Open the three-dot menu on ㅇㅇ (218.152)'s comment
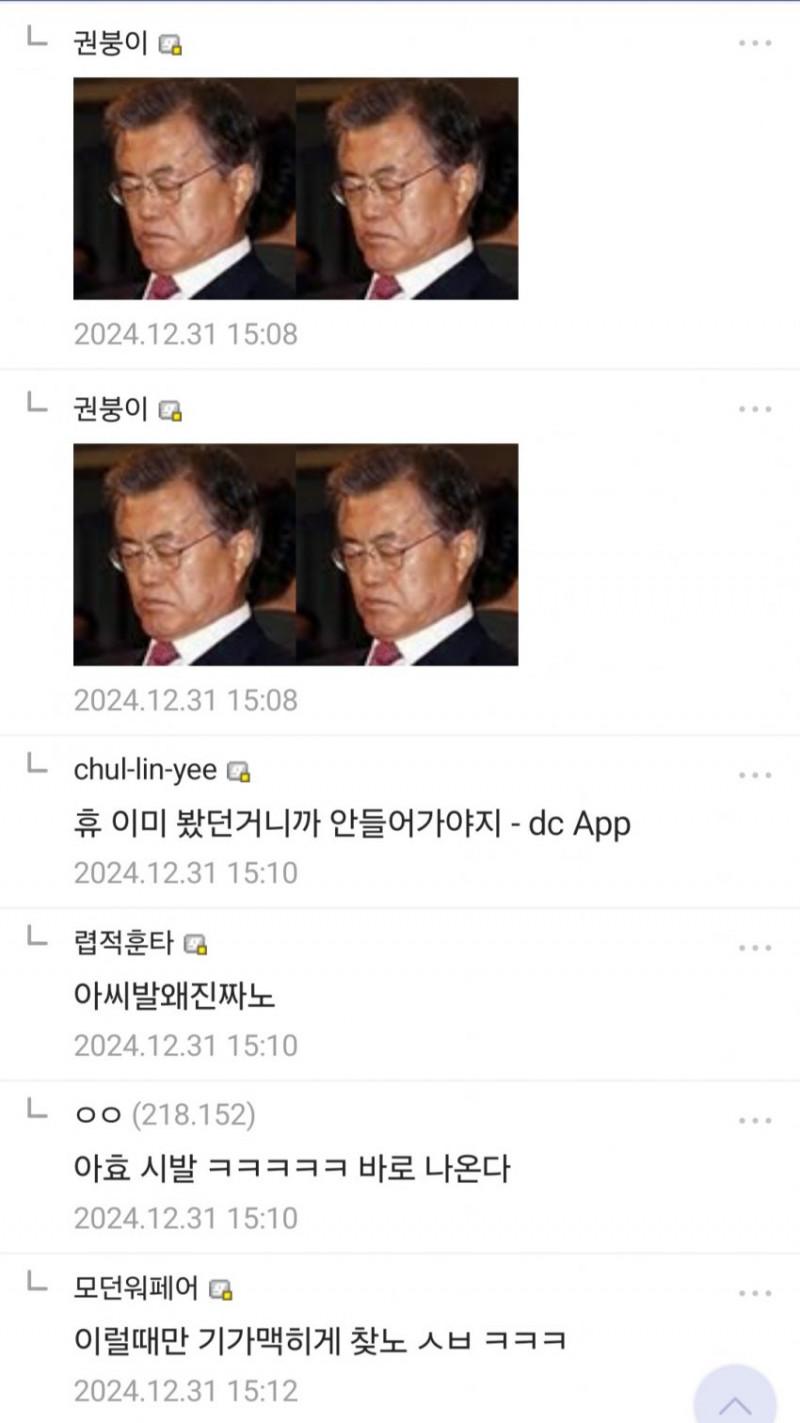800x1423 pixels. click(755, 1120)
